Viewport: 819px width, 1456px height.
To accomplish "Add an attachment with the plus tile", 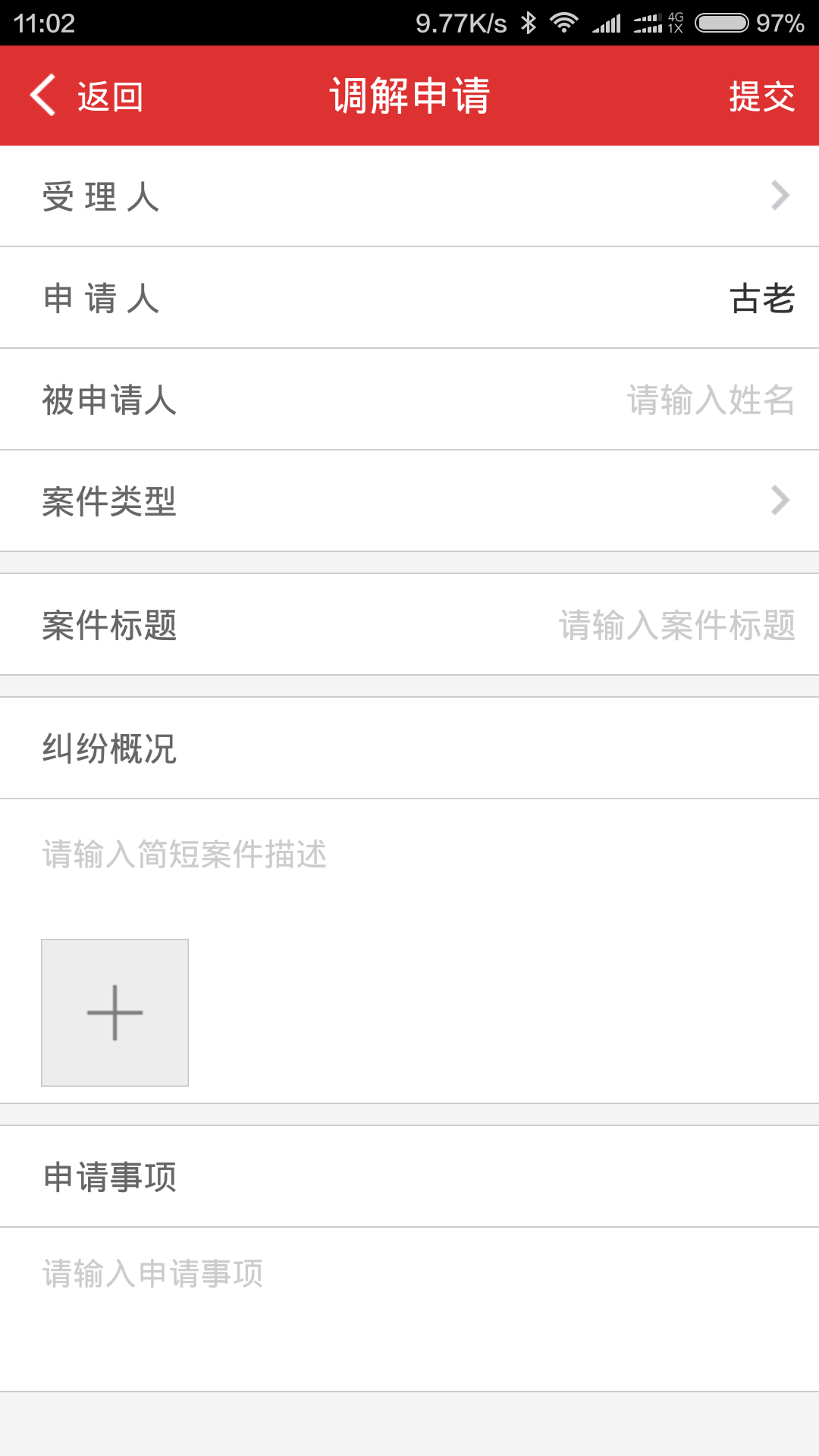I will [115, 1012].
